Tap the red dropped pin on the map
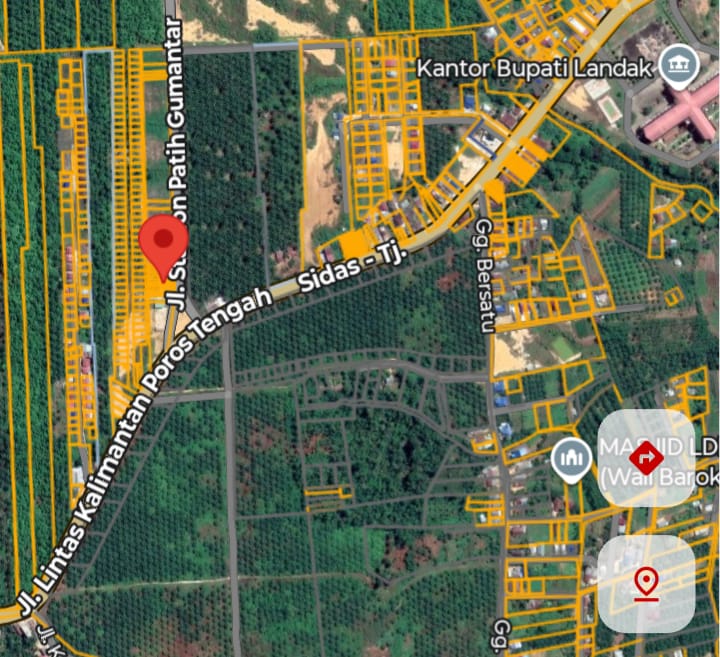Viewport: 720px width, 657px height. [x=163, y=244]
